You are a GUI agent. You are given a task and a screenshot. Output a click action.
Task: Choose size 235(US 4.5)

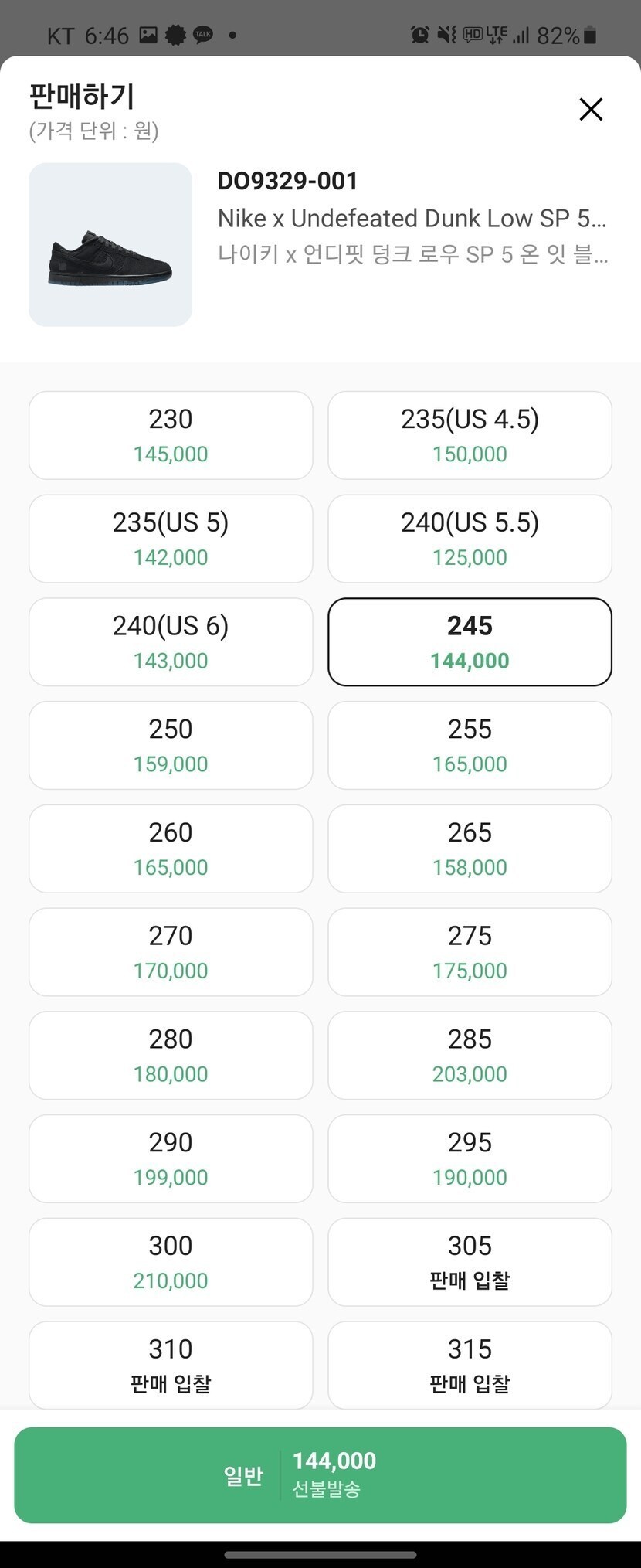click(x=470, y=435)
